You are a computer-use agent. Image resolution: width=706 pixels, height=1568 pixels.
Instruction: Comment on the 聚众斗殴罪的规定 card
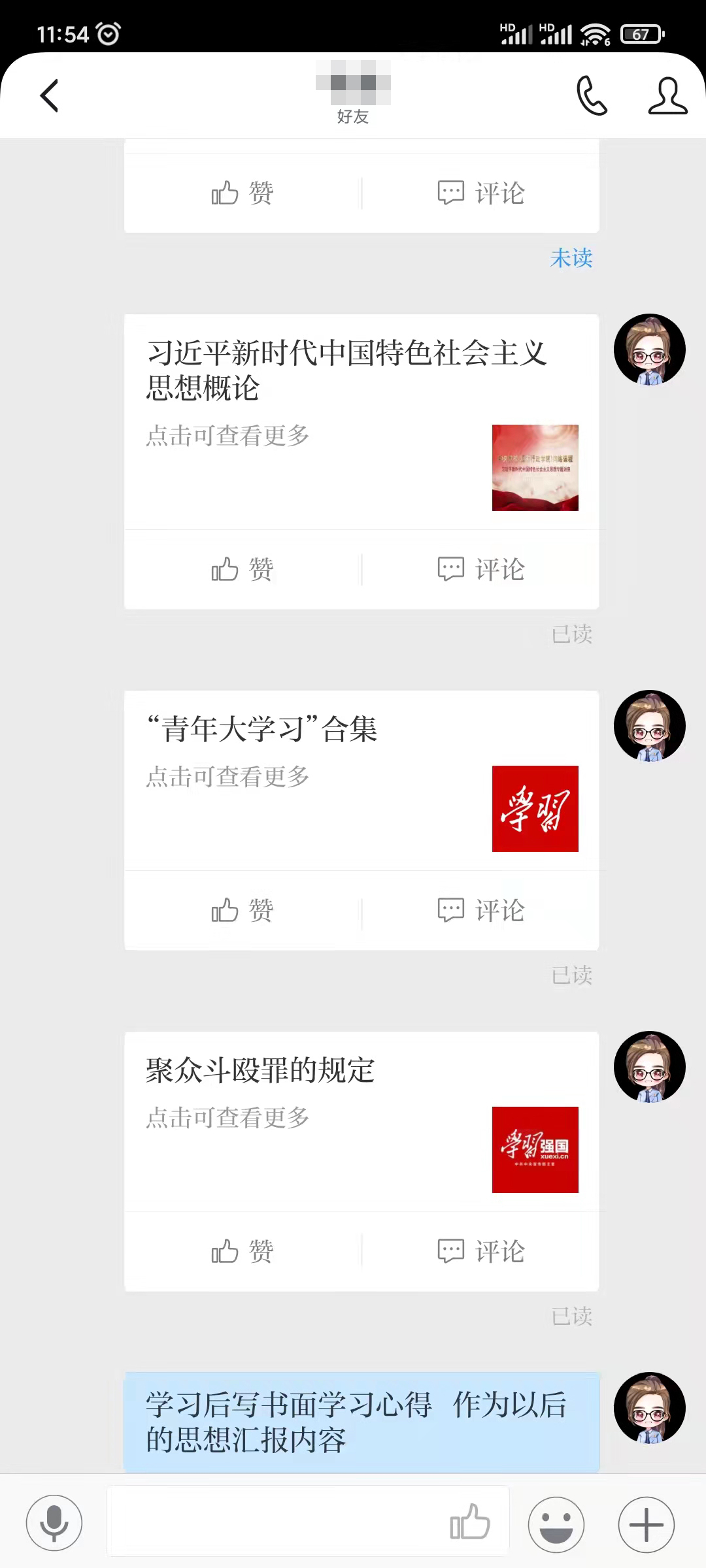[481, 1251]
